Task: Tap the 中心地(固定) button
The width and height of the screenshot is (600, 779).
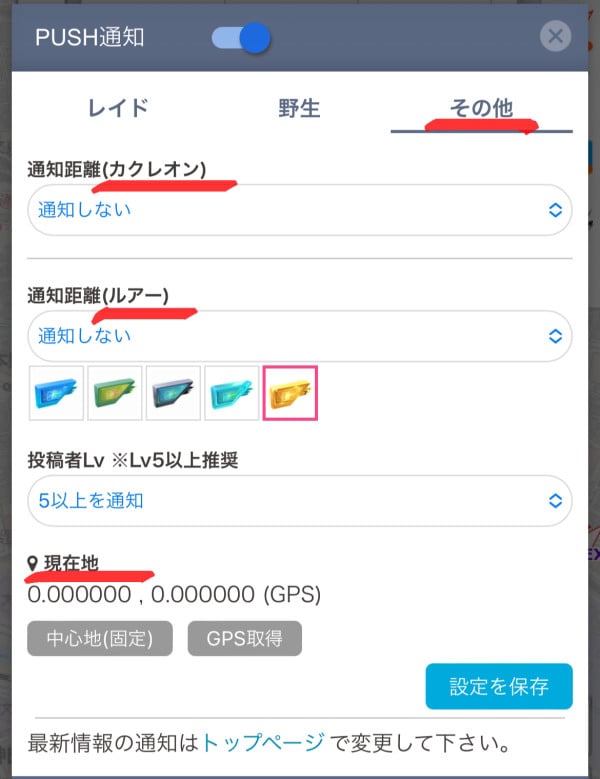Action: (x=100, y=638)
